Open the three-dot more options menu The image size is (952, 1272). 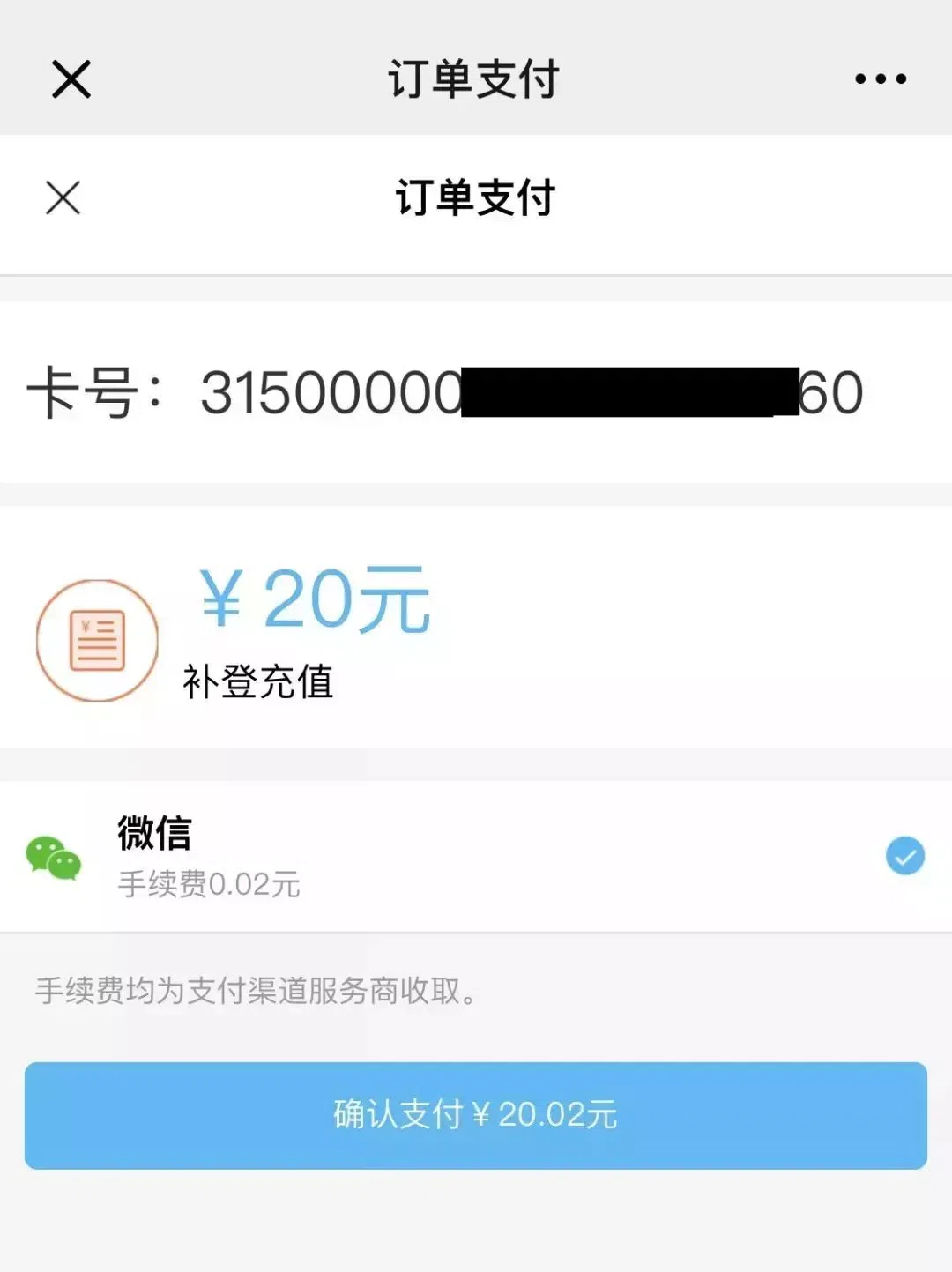[x=881, y=79]
